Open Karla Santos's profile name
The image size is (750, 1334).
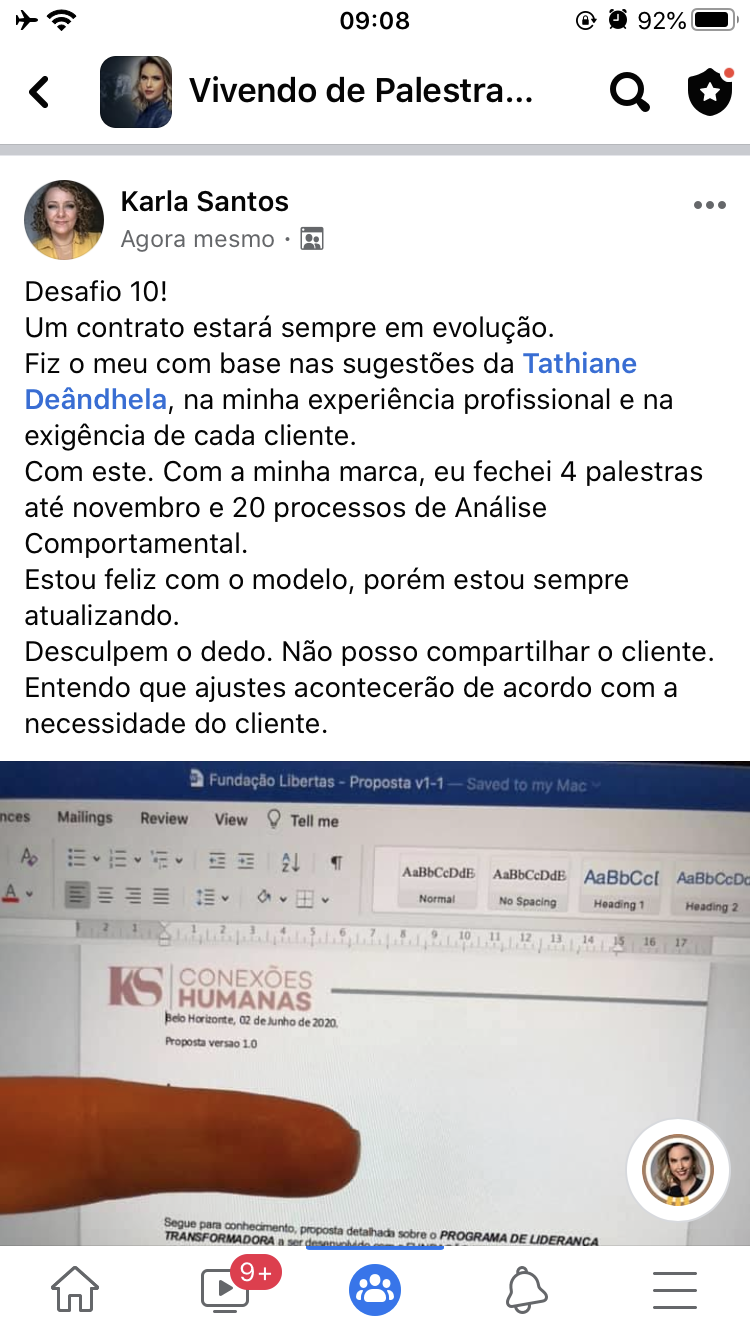pos(205,202)
